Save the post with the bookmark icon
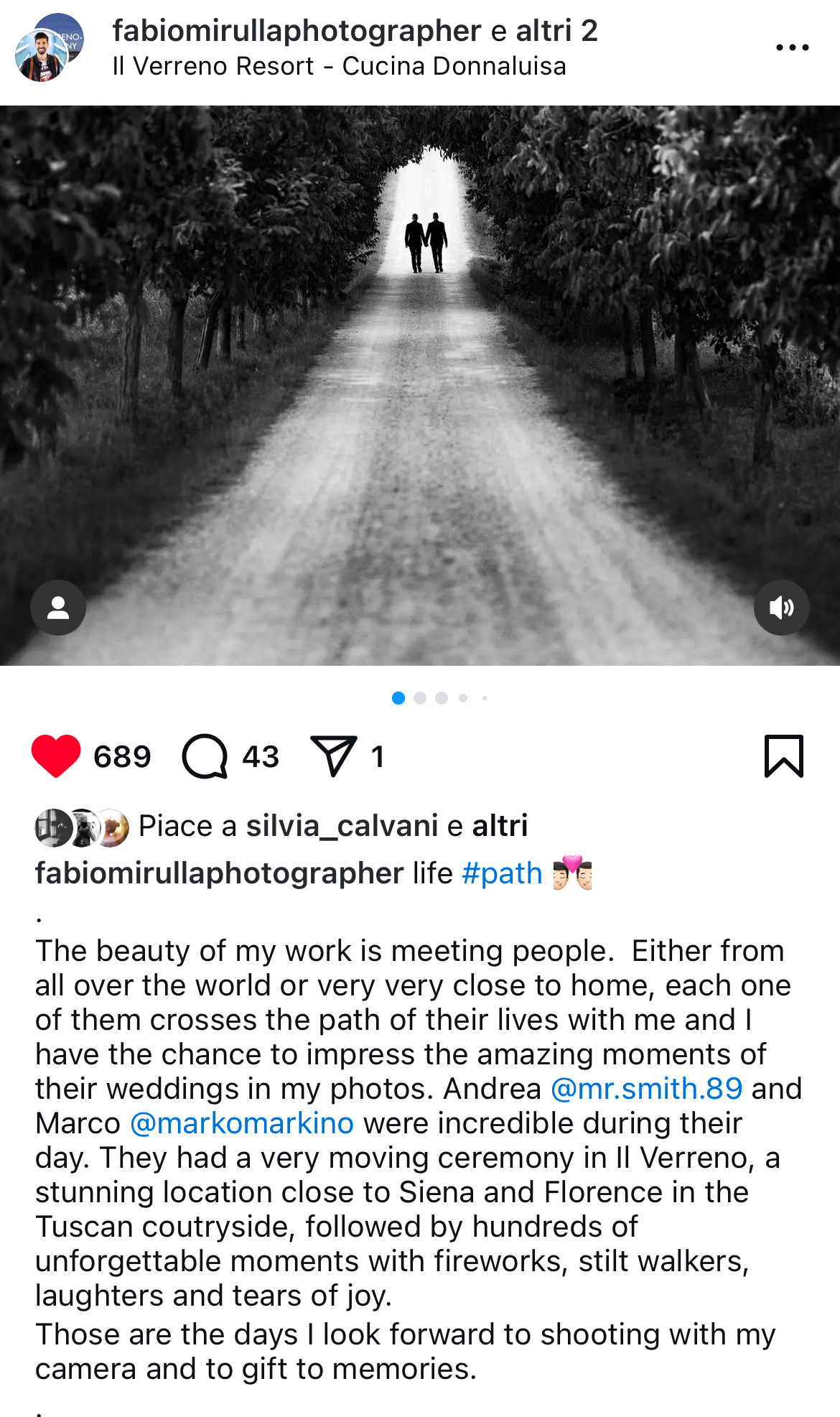This screenshot has height=1417, width=840. (x=783, y=756)
